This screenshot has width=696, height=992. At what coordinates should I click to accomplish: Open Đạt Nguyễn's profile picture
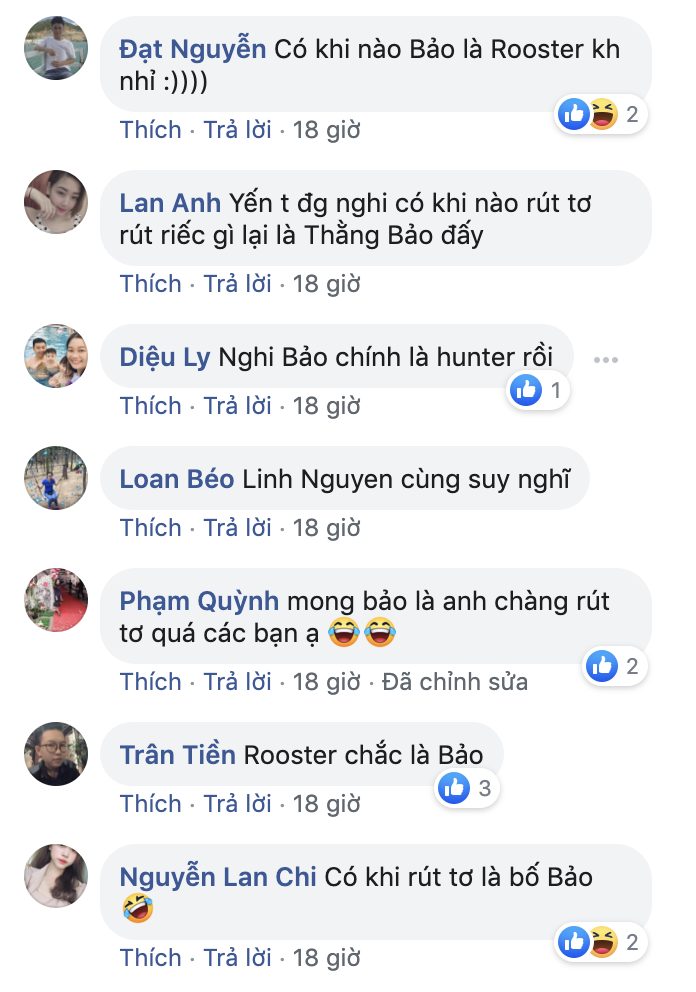point(56,48)
